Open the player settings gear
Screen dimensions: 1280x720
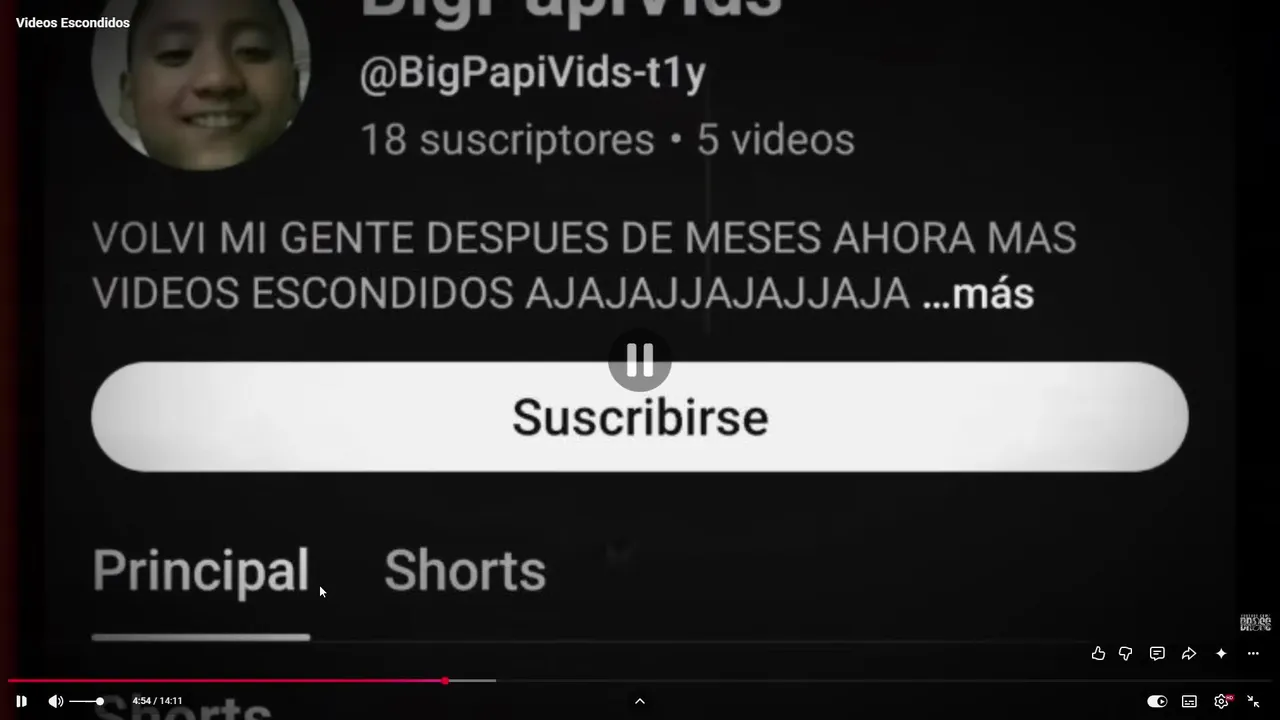point(1221,701)
